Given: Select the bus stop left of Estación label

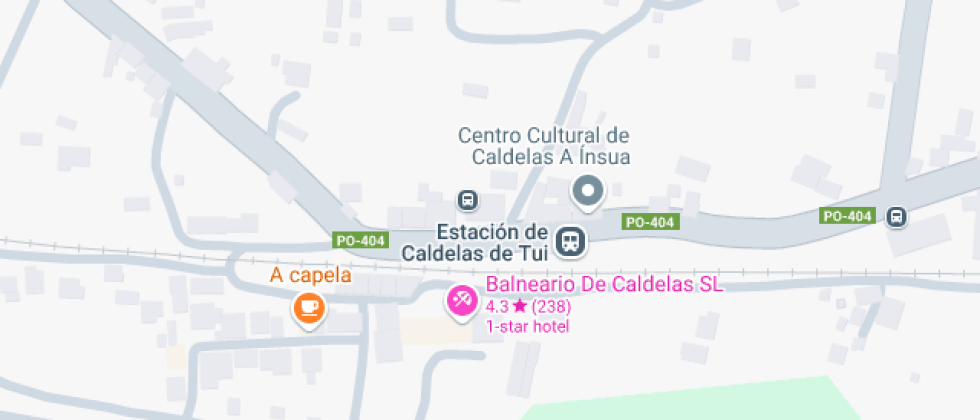Looking at the screenshot, I should pos(467,201).
